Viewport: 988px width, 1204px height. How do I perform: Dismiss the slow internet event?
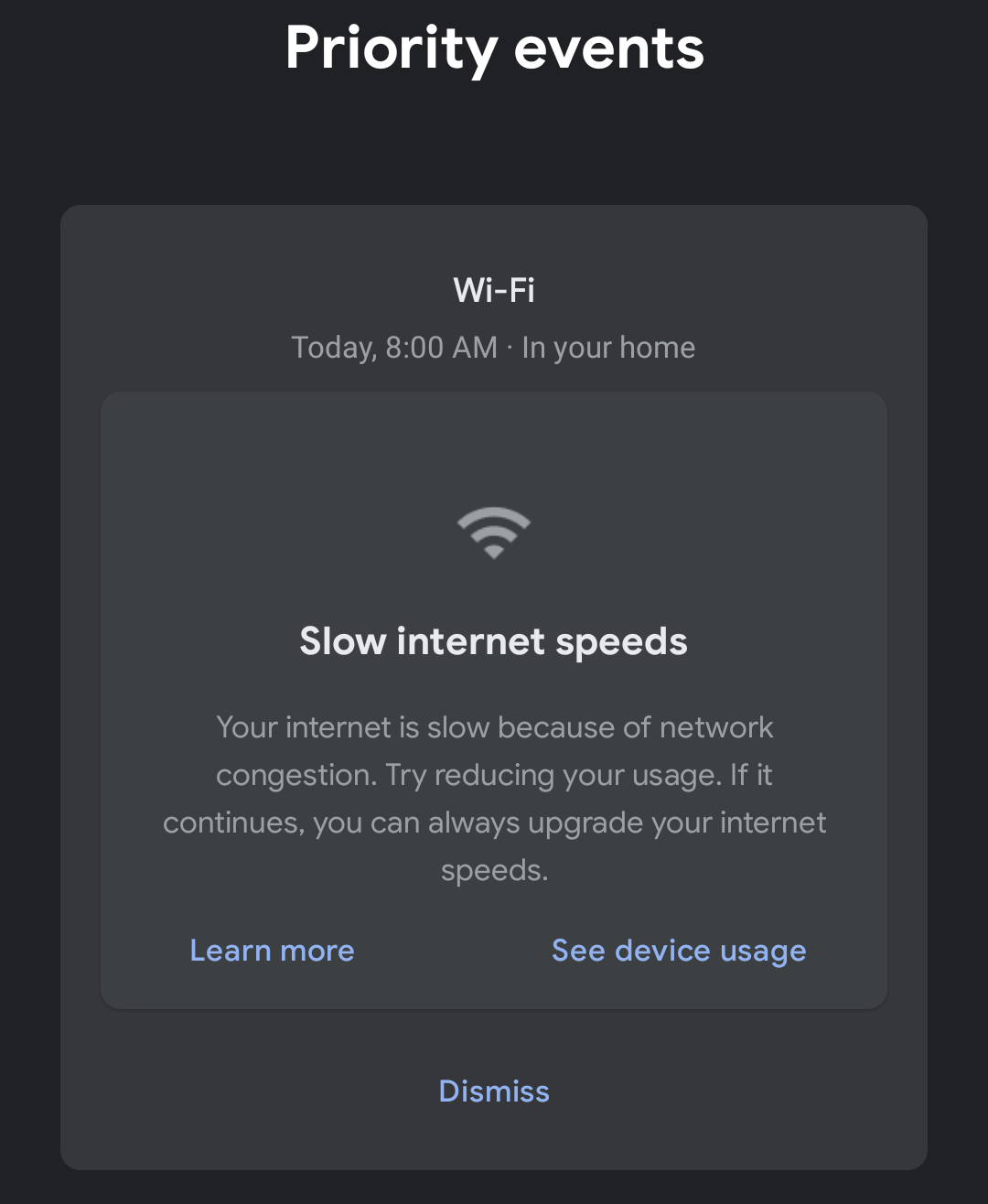pos(494,1091)
